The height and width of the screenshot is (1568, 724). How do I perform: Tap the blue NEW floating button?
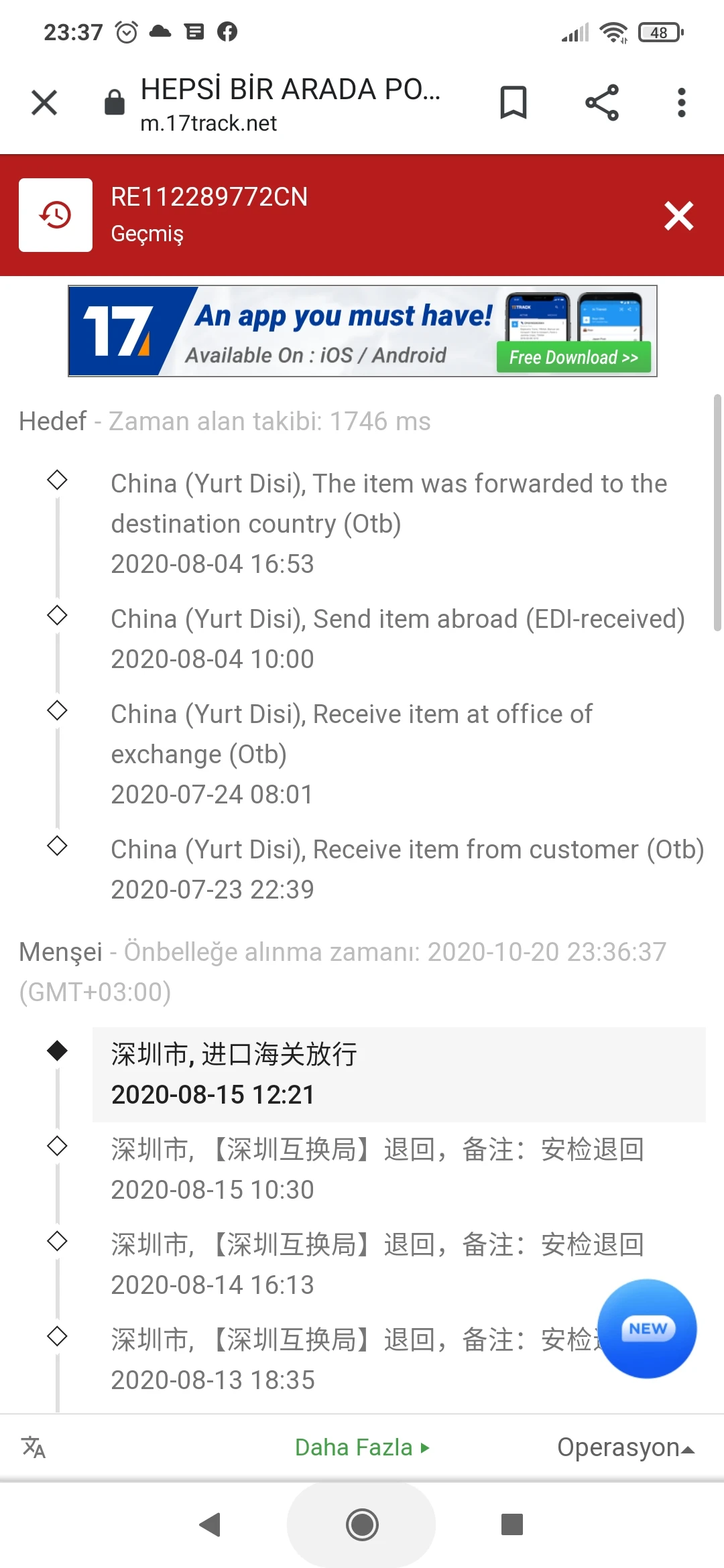(x=647, y=1329)
